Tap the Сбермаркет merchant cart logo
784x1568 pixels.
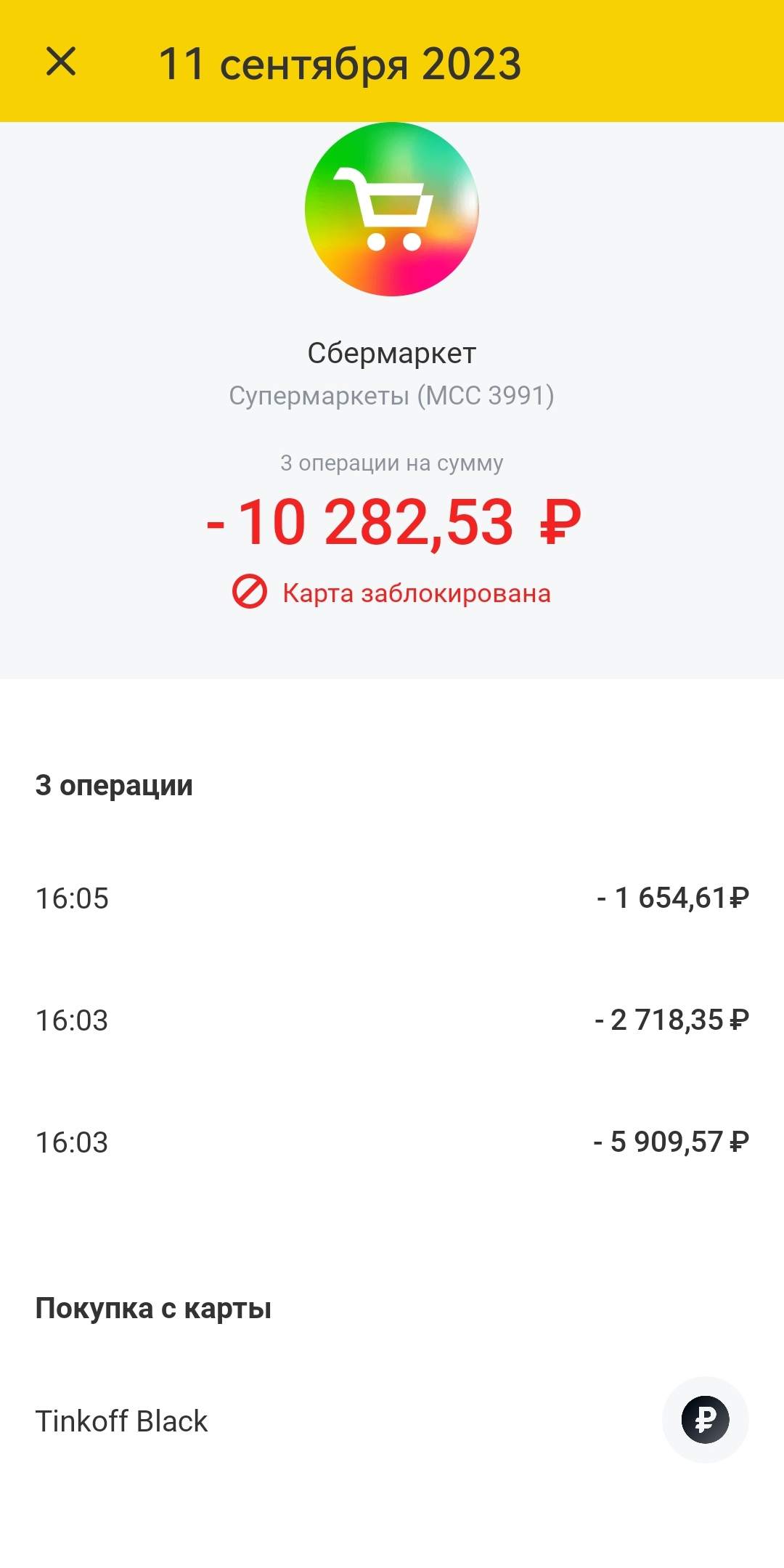392,209
